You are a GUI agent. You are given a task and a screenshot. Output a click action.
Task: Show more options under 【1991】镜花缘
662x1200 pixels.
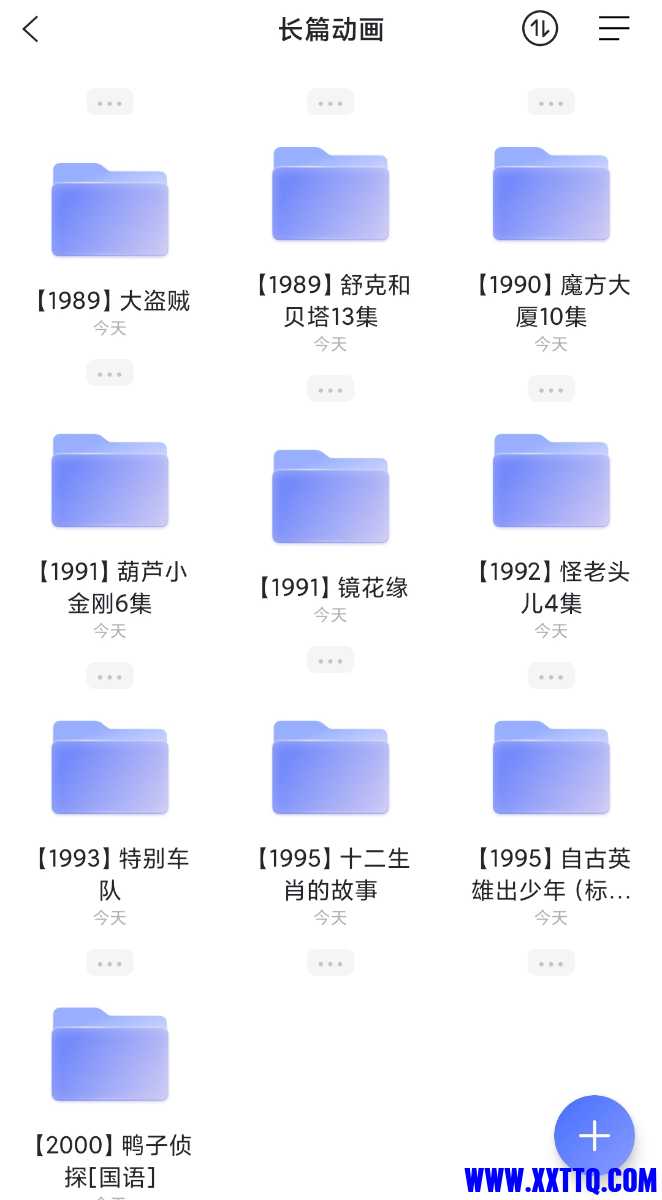click(330, 660)
